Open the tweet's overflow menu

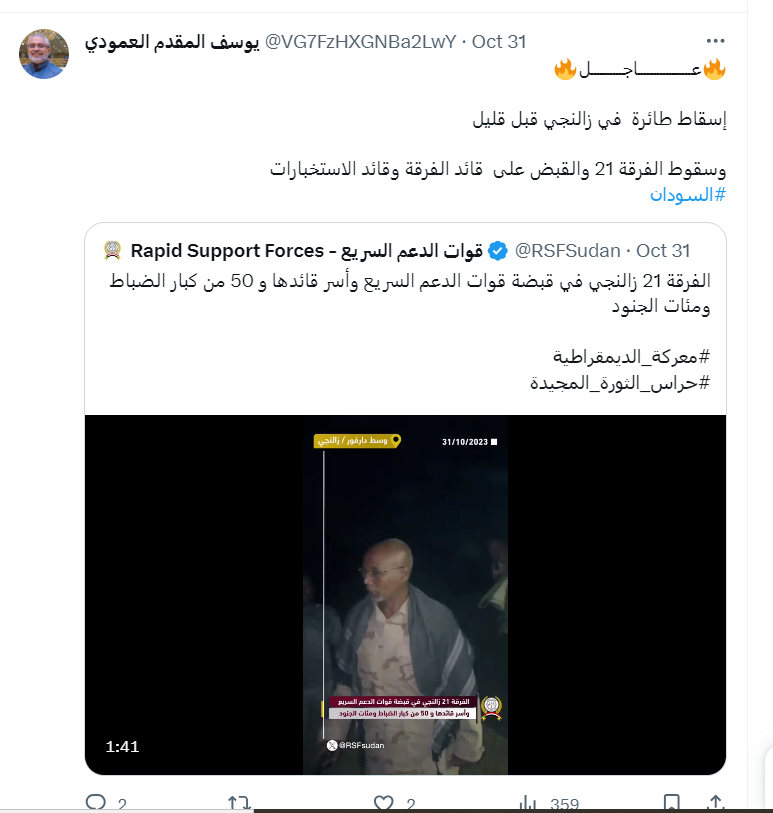coord(715,41)
